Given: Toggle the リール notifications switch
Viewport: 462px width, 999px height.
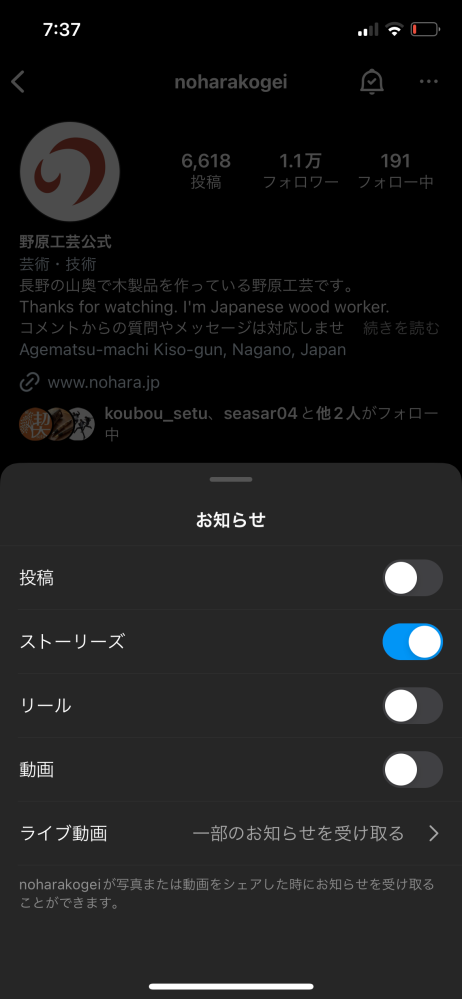Looking at the screenshot, I should coord(412,705).
